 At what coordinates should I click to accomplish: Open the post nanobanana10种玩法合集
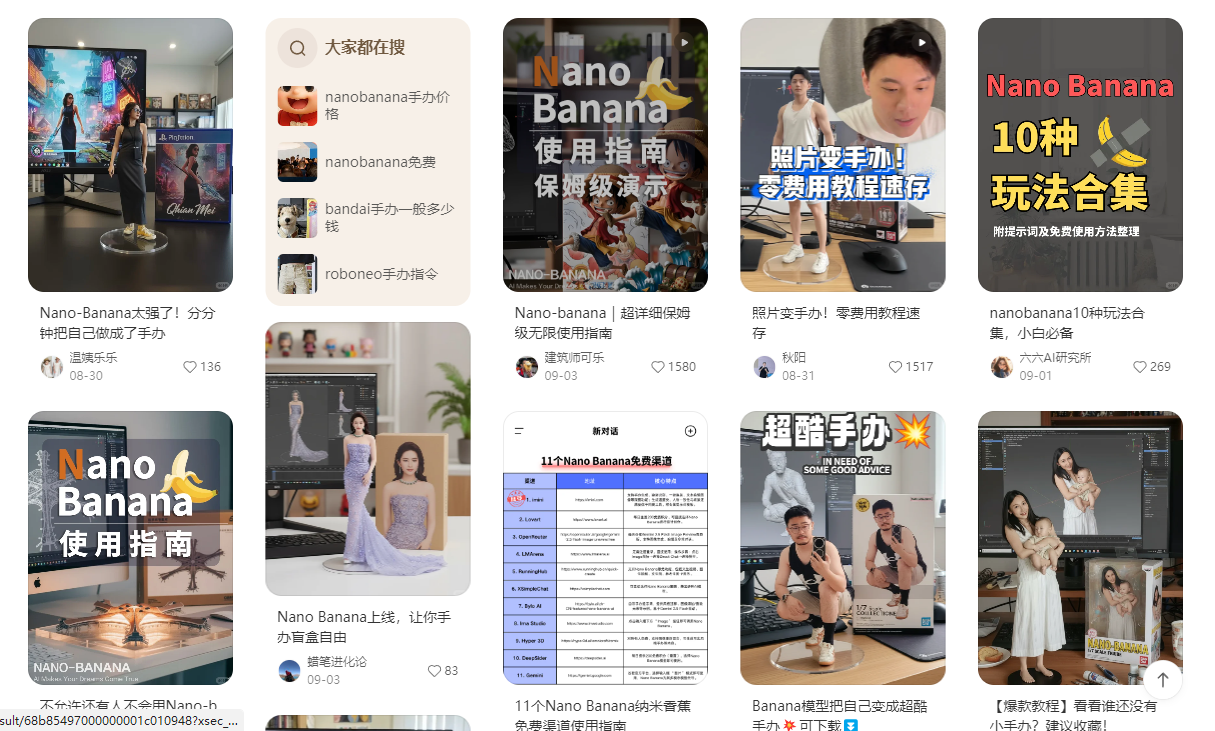[1080, 155]
